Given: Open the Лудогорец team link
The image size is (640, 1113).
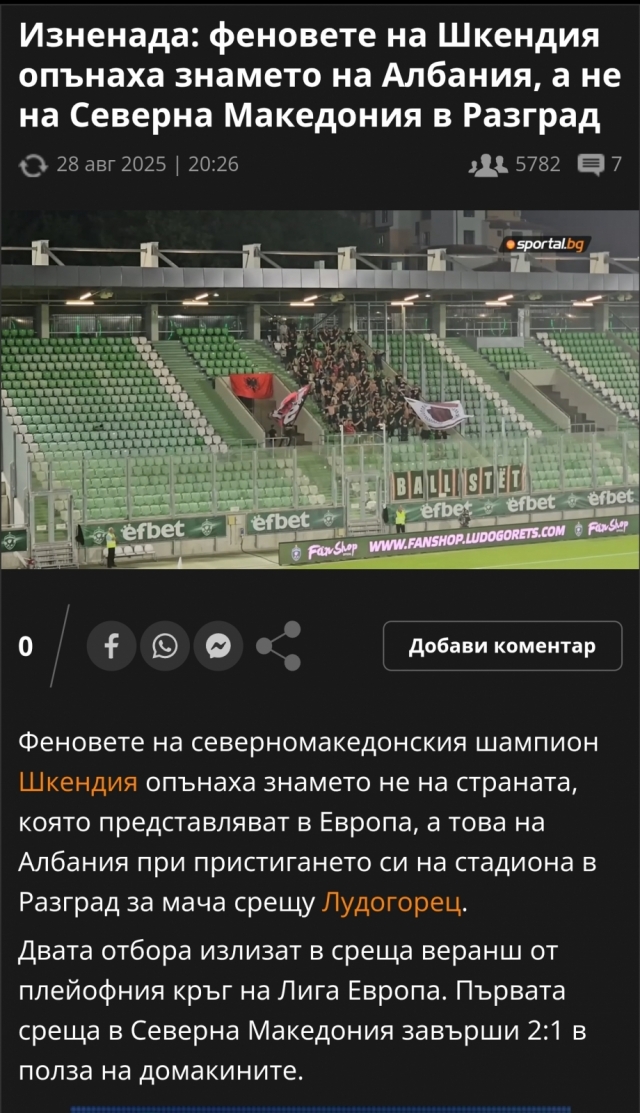Looking at the screenshot, I should (x=392, y=903).
